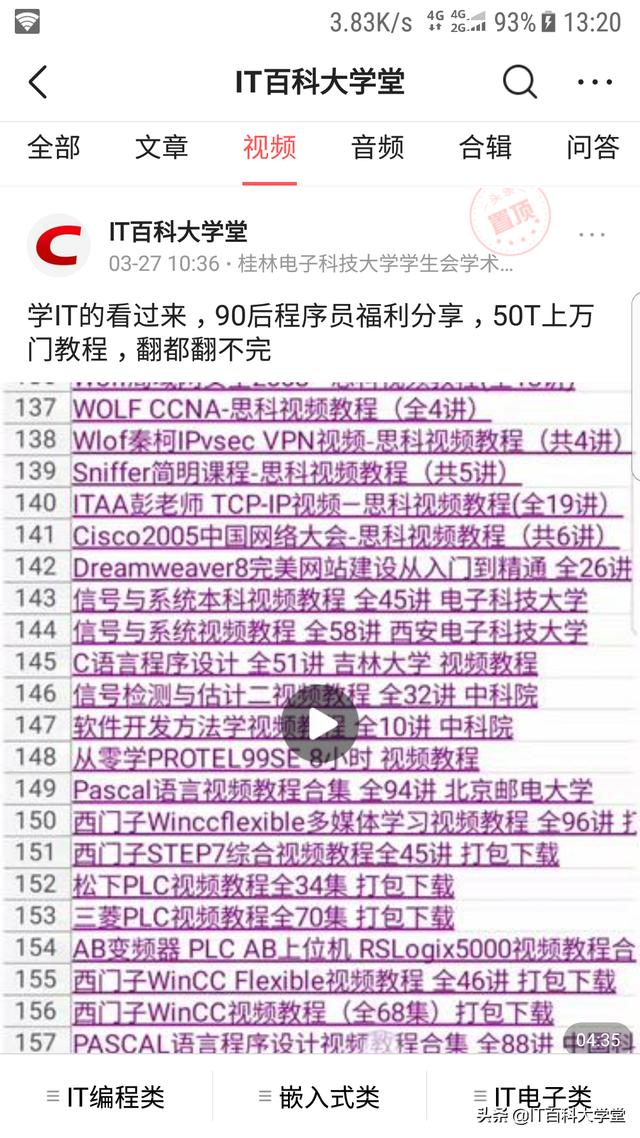Viewport: 640px width, 1138px height.
Task: Open the 合辑 tab
Action: (485, 148)
